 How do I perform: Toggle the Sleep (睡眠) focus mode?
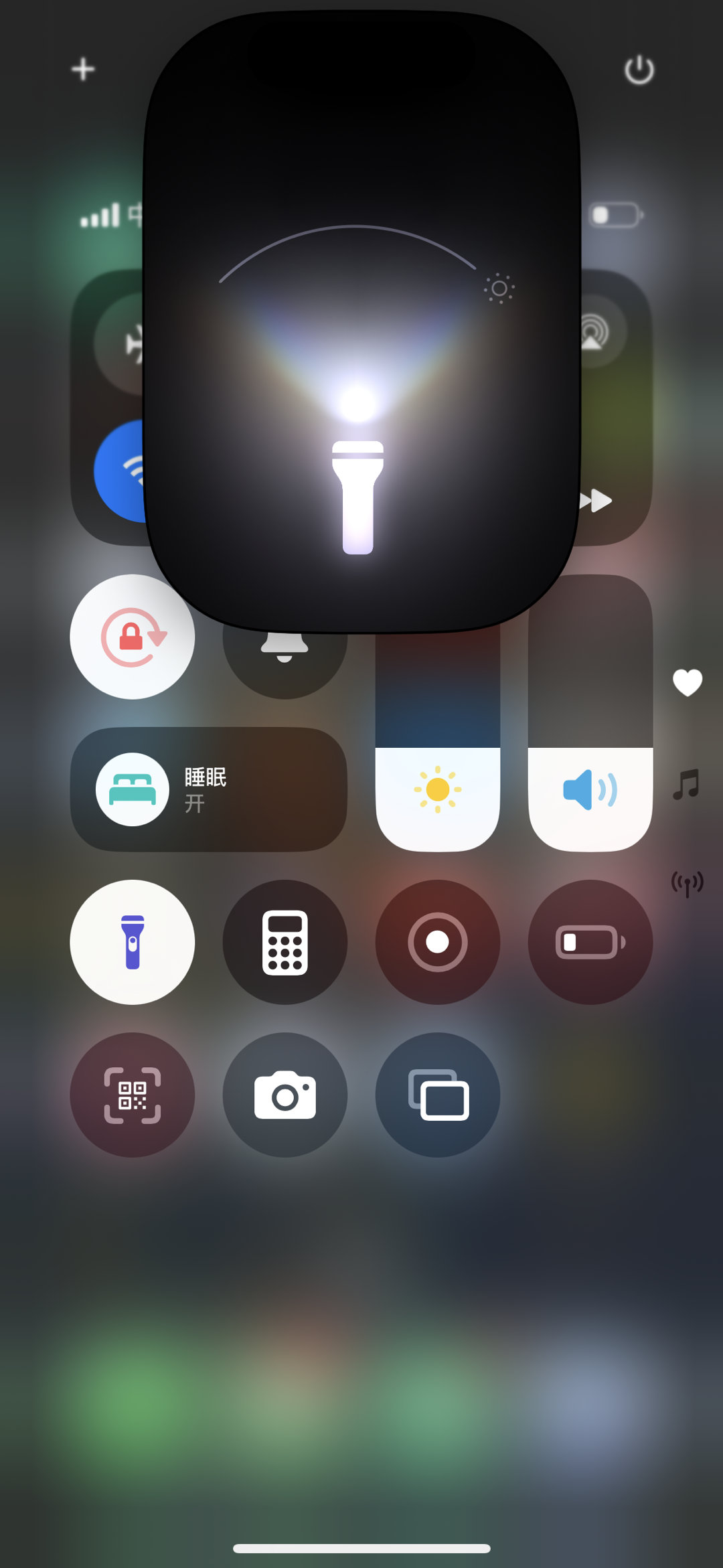pyautogui.click(x=208, y=789)
